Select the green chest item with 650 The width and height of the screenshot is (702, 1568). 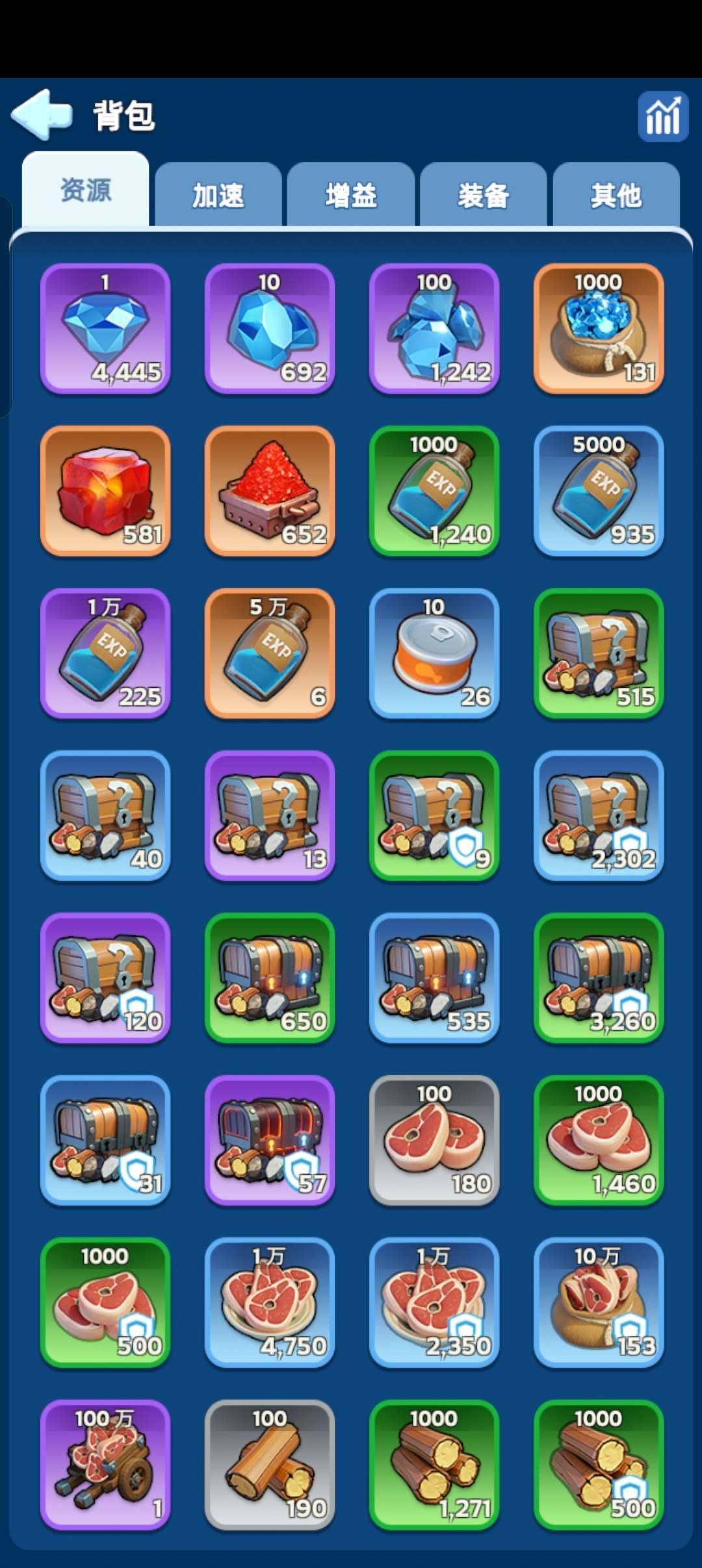pyautogui.click(x=270, y=978)
